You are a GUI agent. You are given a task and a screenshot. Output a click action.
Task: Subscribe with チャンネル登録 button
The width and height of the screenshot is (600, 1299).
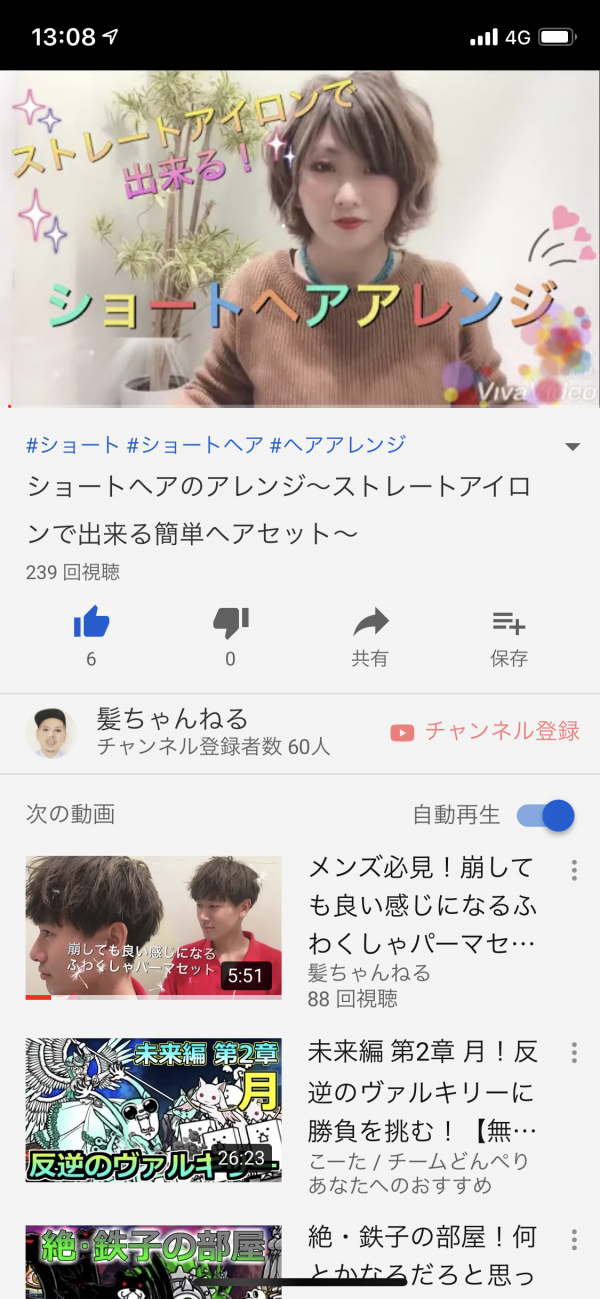(485, 732)
